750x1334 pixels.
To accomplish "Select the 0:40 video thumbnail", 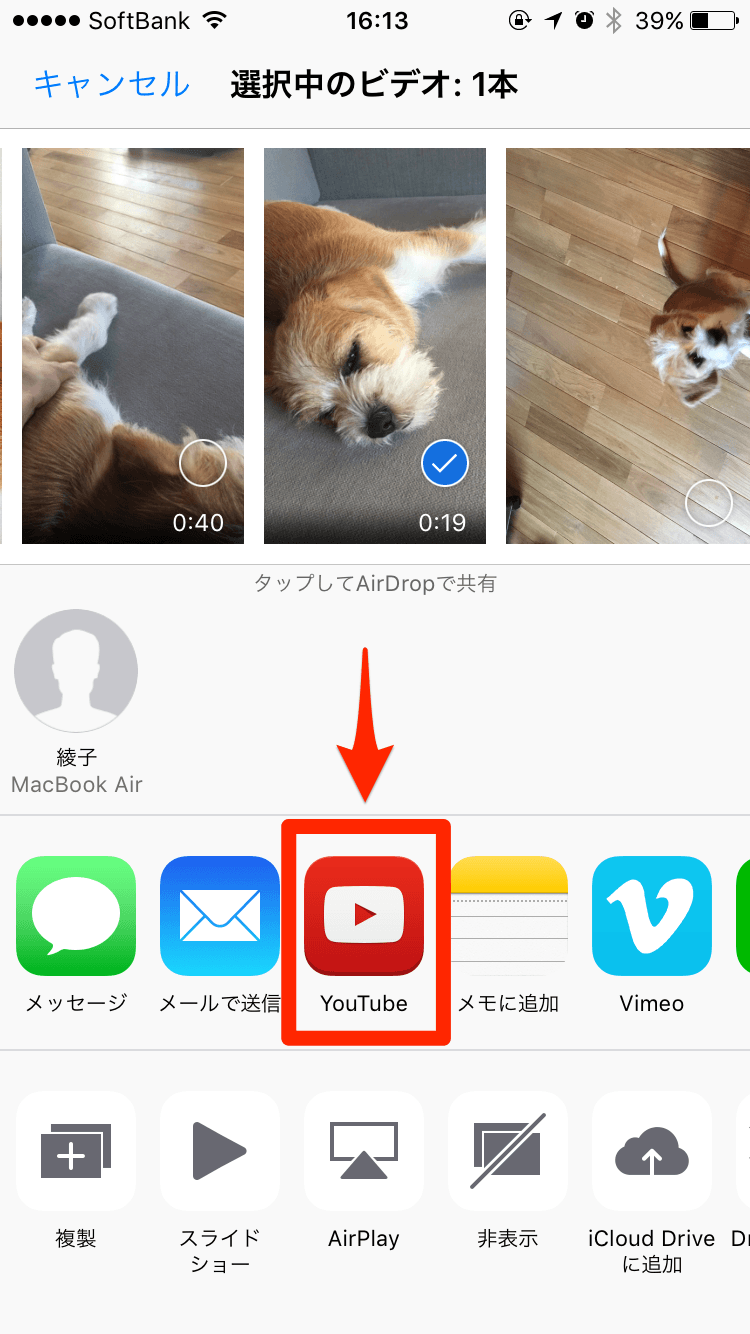I will [x=133, y=346].
